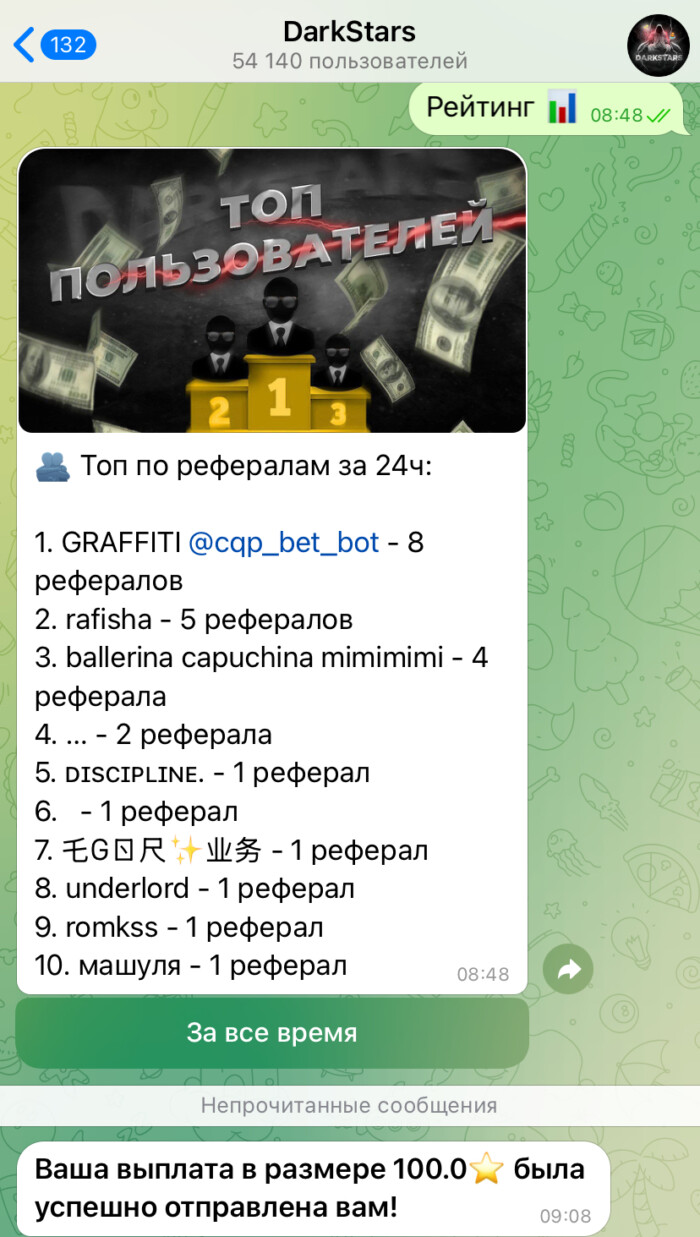Viewport: 700px width, 1237px height.
Task: Forward the top referrals message
Action: [568, 968]
